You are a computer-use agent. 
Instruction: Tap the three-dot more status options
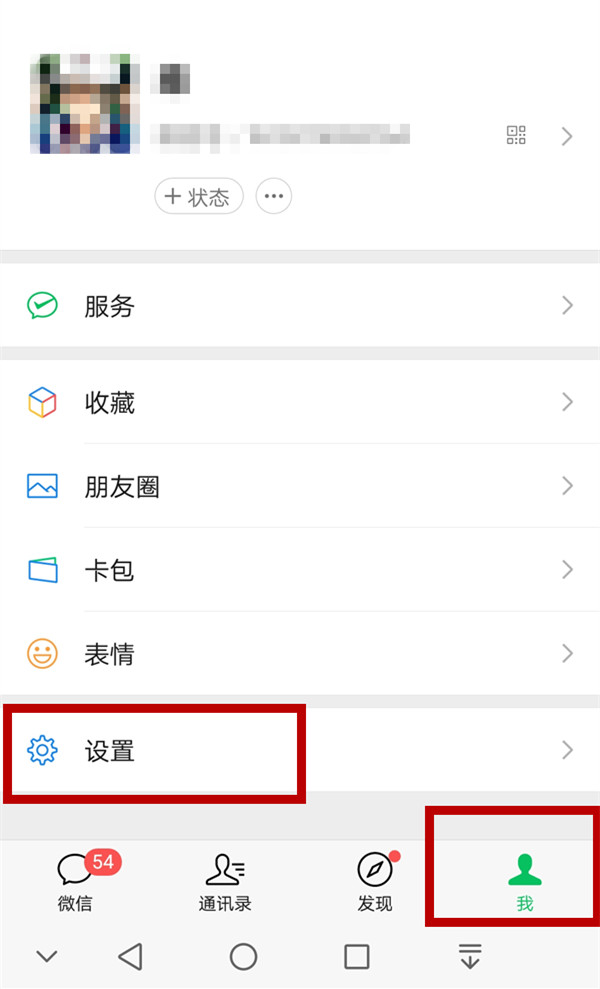click(274, 197)
